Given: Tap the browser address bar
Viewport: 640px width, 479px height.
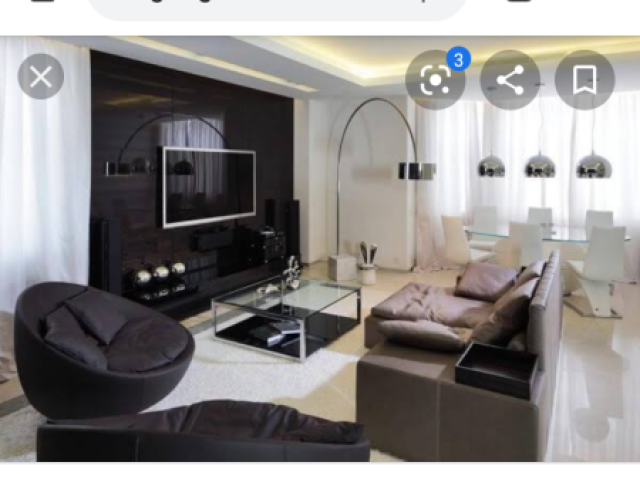Looking at the screenshot, I should pos(277,8).
